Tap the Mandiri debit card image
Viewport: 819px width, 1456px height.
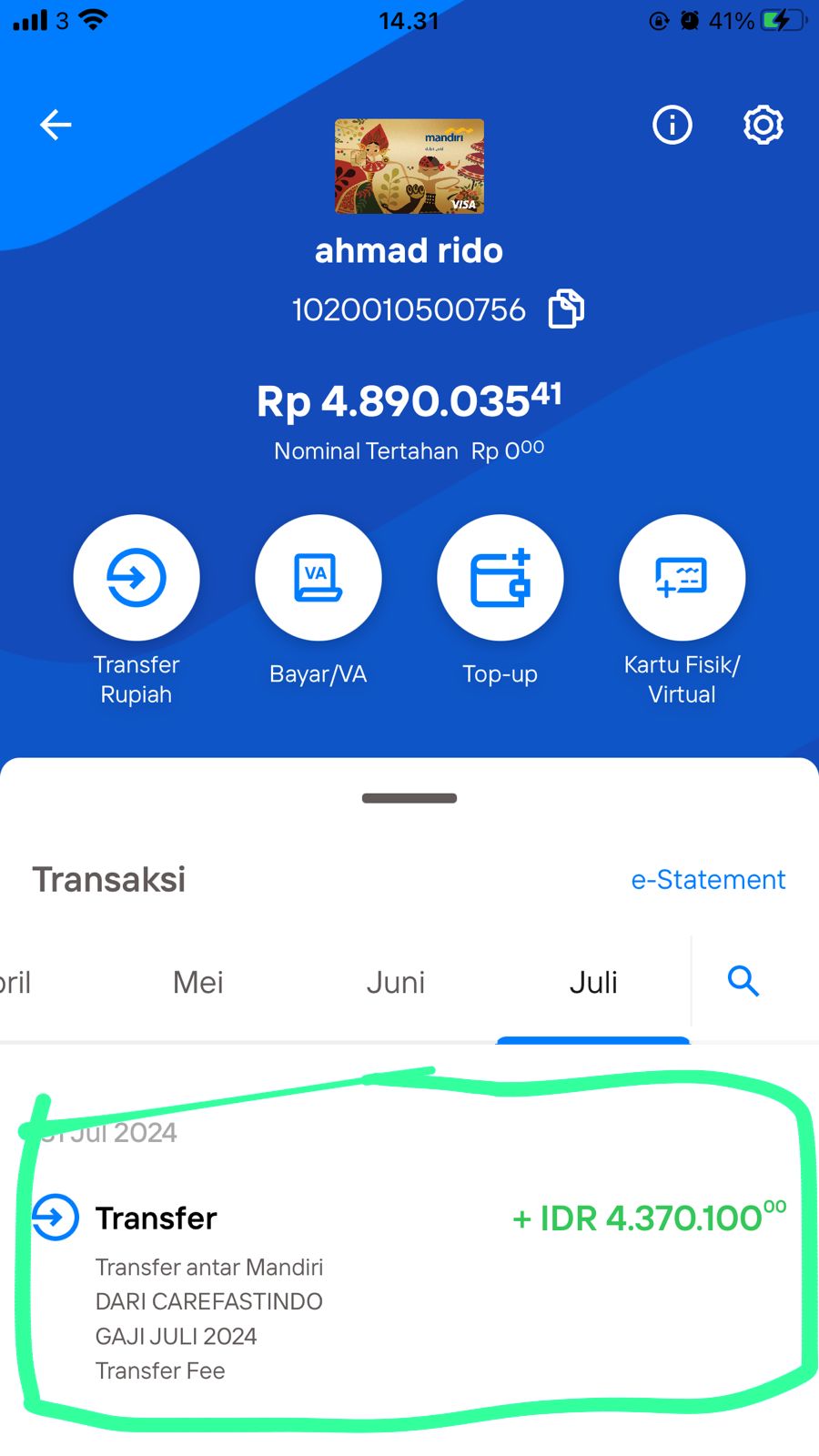[x=409, y=167]
